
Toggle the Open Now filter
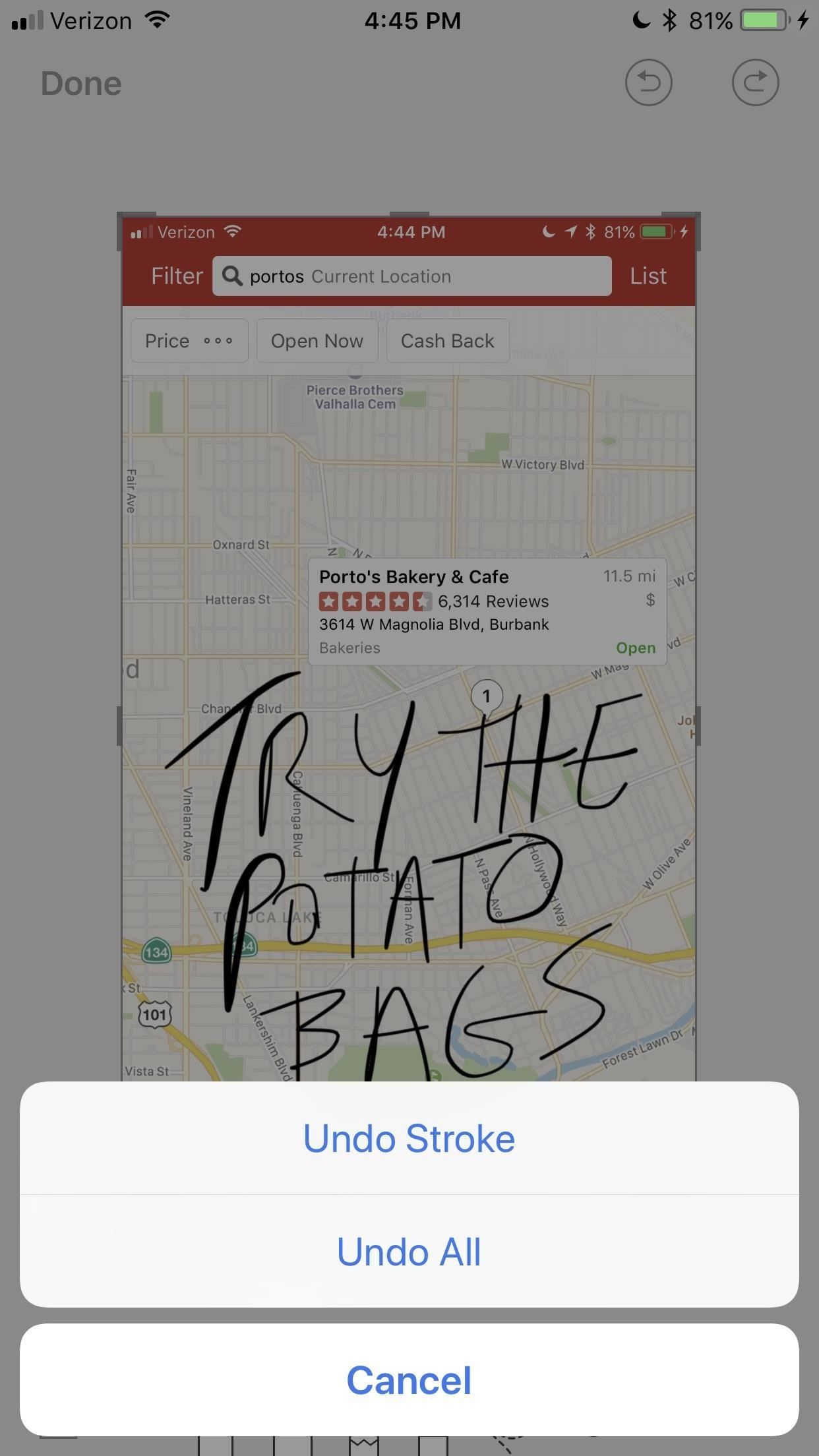coord(317,341)
